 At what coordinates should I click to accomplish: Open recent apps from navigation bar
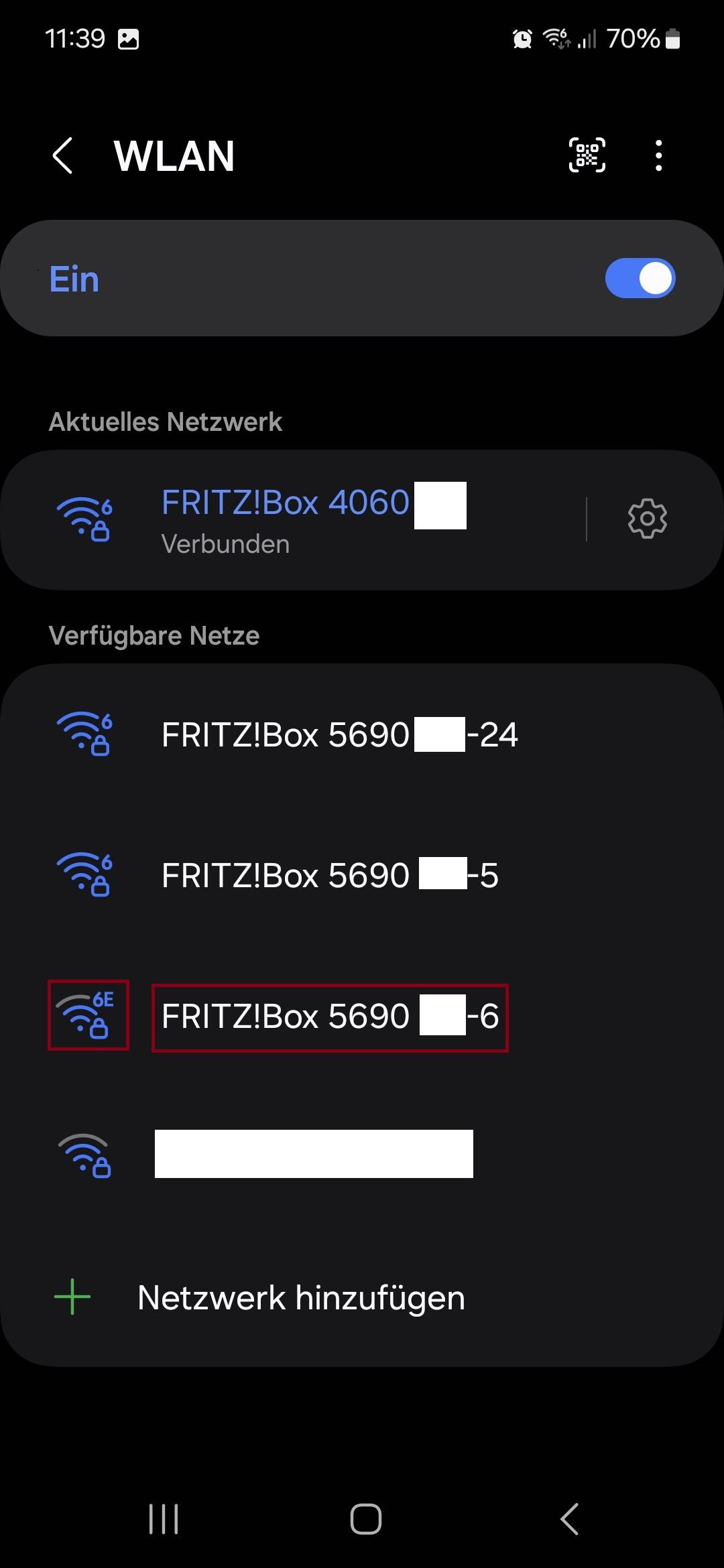pyautogui.click(x=164, y=1518)
